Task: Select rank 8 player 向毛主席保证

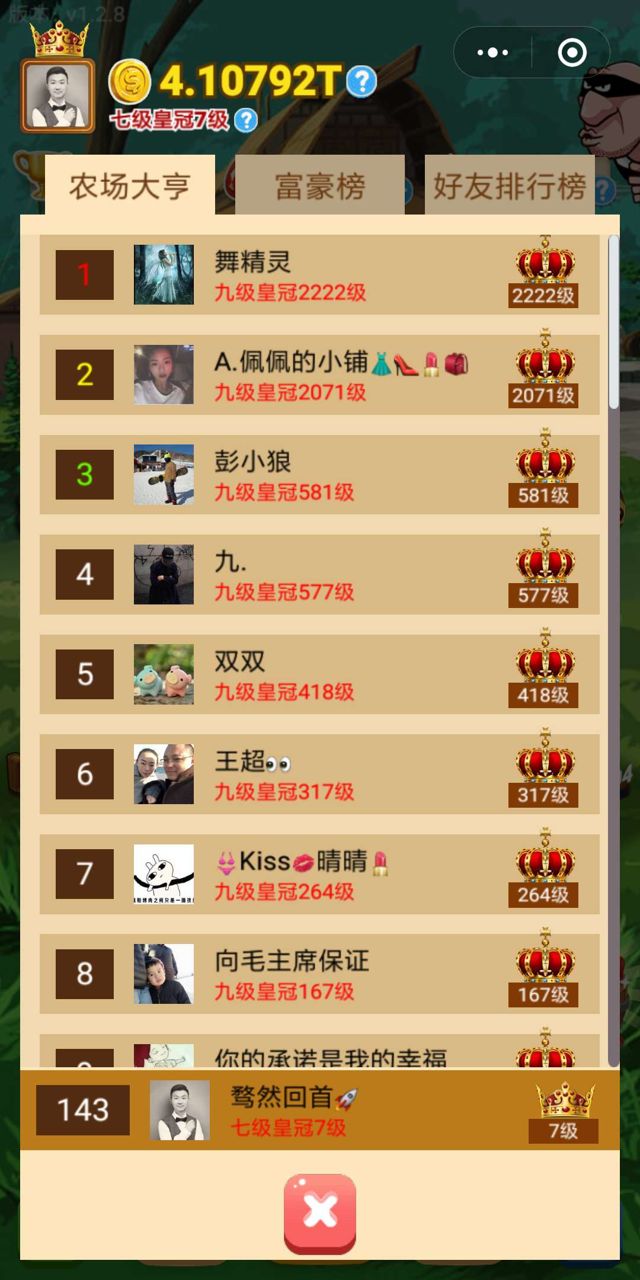Action: [320, 975]
